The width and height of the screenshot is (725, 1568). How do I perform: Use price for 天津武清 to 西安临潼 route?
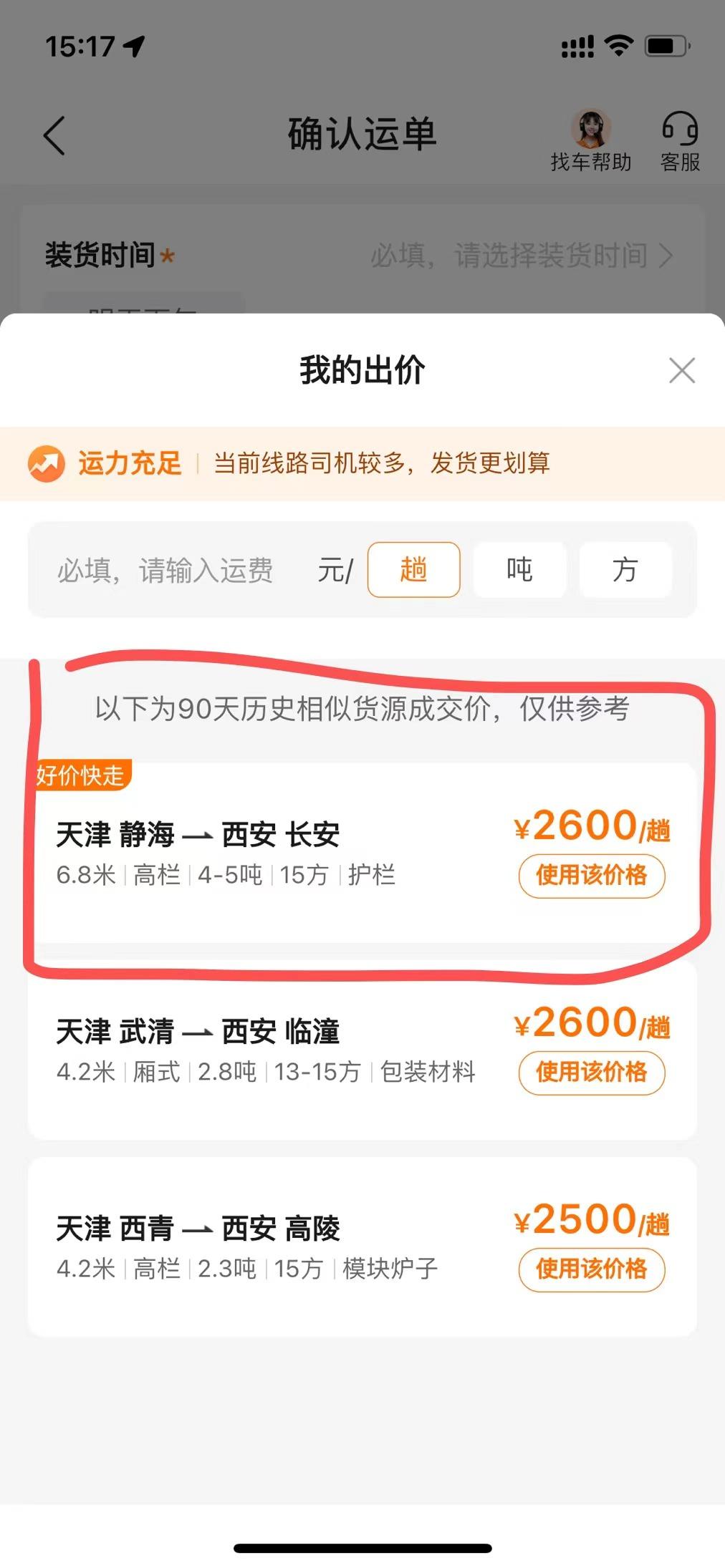pyautogui.click(x=591, y=1073)
